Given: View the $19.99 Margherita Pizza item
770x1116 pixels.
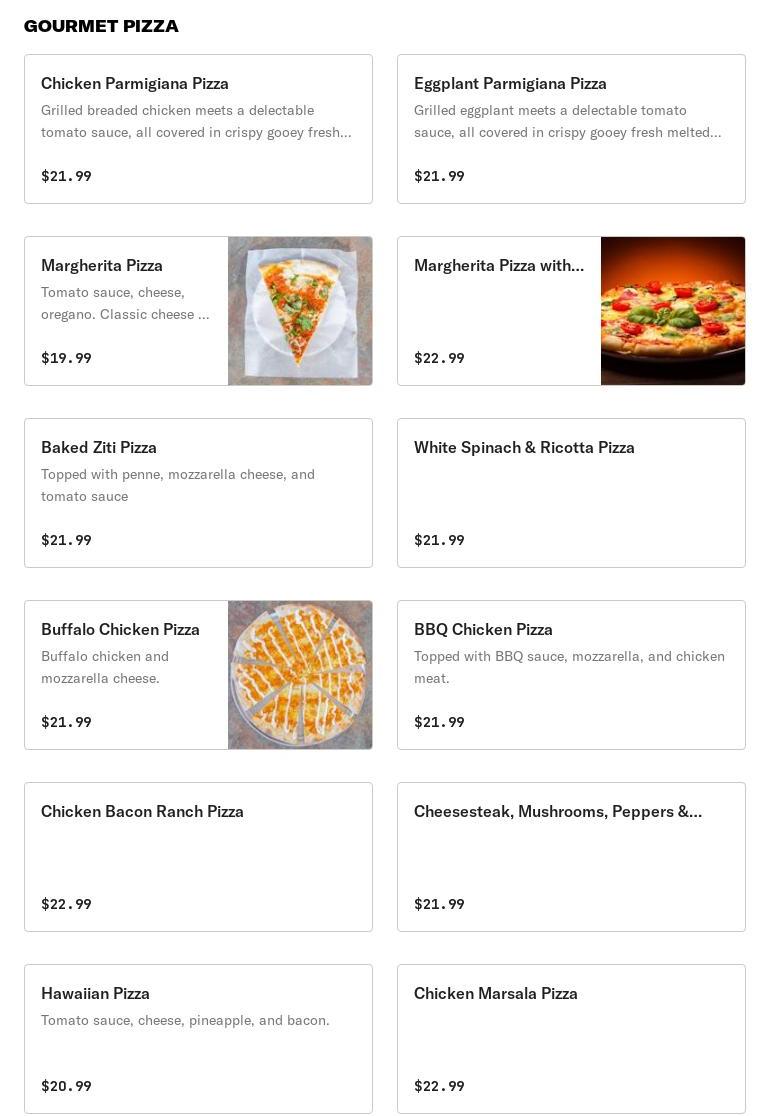Looking at the screenshot, I should click(x=198, y=311).
